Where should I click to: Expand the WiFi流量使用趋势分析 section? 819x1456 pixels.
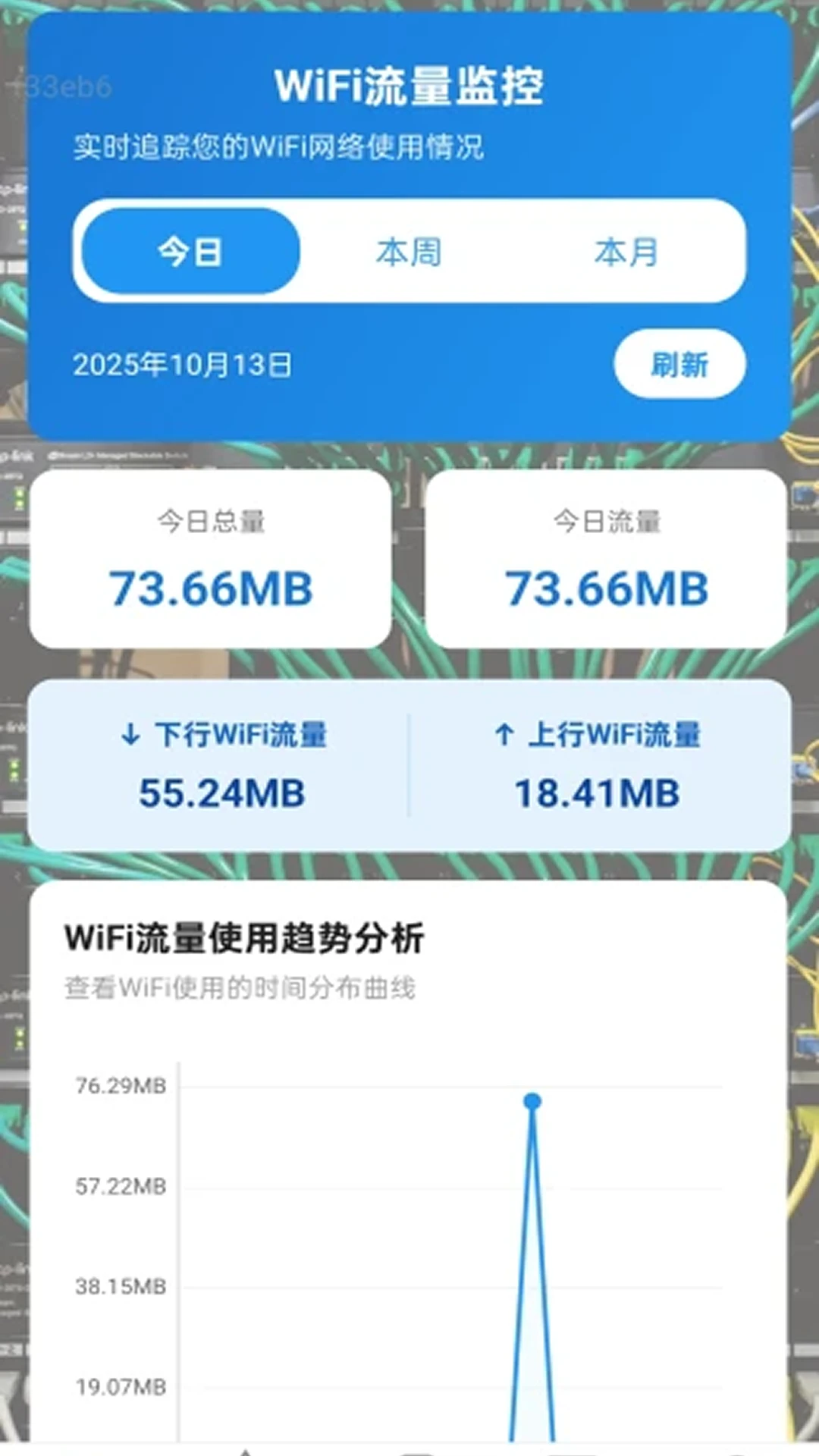click(246, 937)
